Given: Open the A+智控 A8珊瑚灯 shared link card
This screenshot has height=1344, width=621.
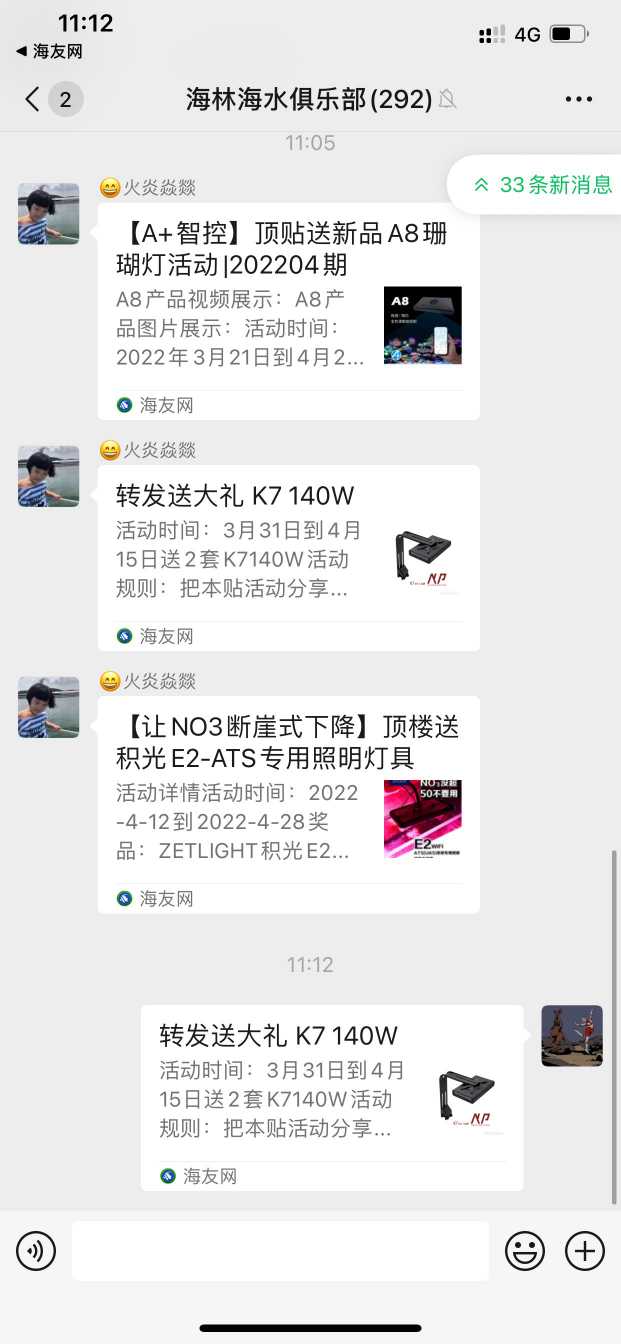Looking at the screenshot, I should 288,310.
